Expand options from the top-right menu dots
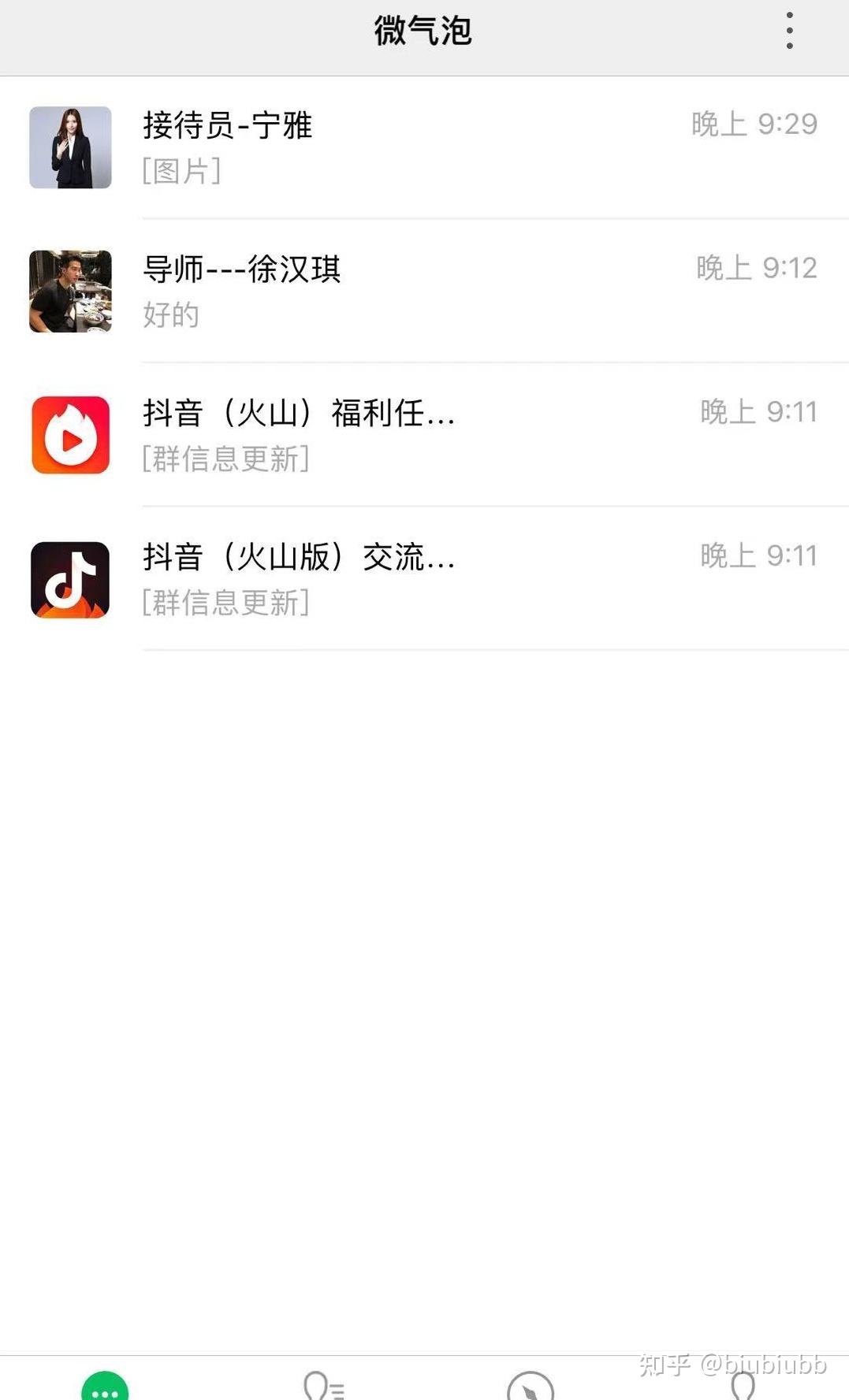 [788, 32]
